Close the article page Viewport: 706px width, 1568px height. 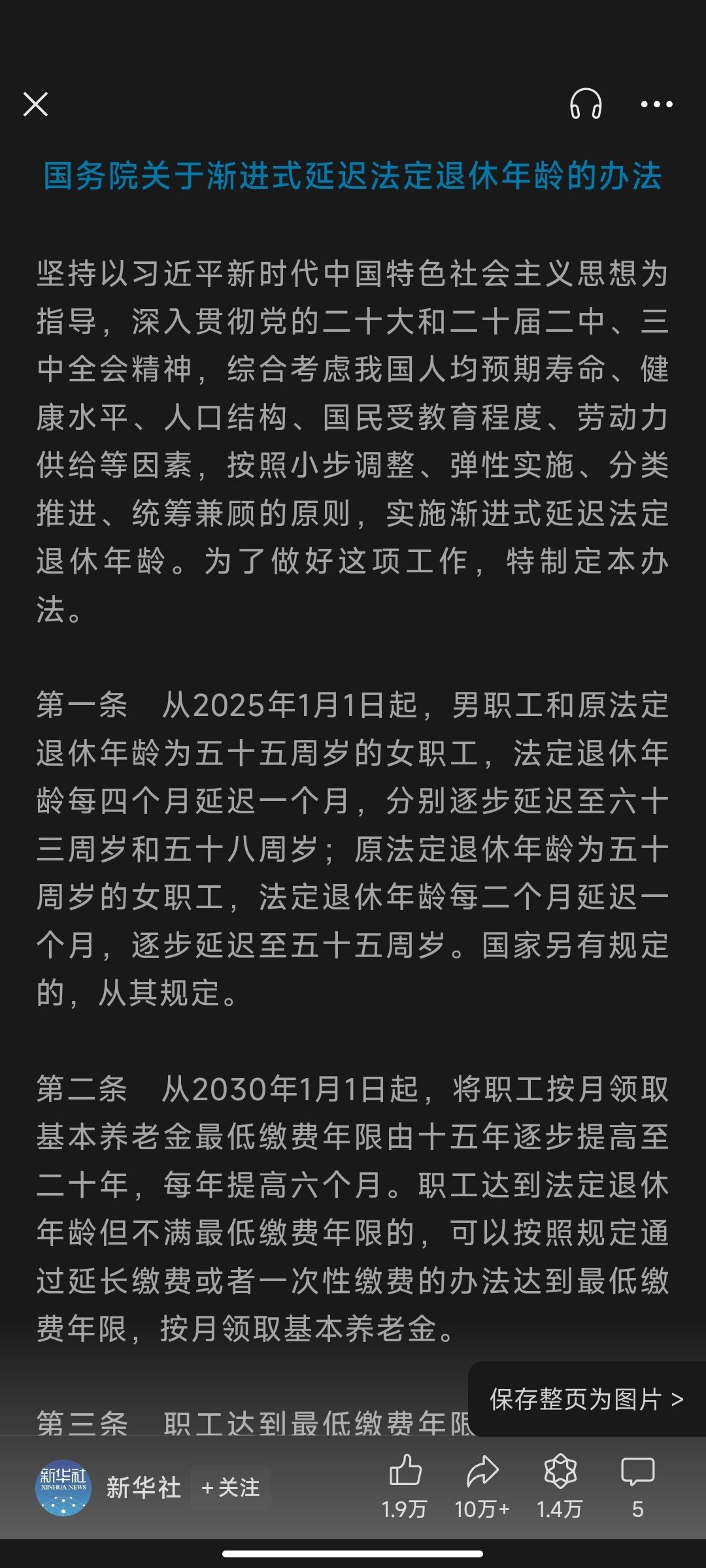coord(35,104)
